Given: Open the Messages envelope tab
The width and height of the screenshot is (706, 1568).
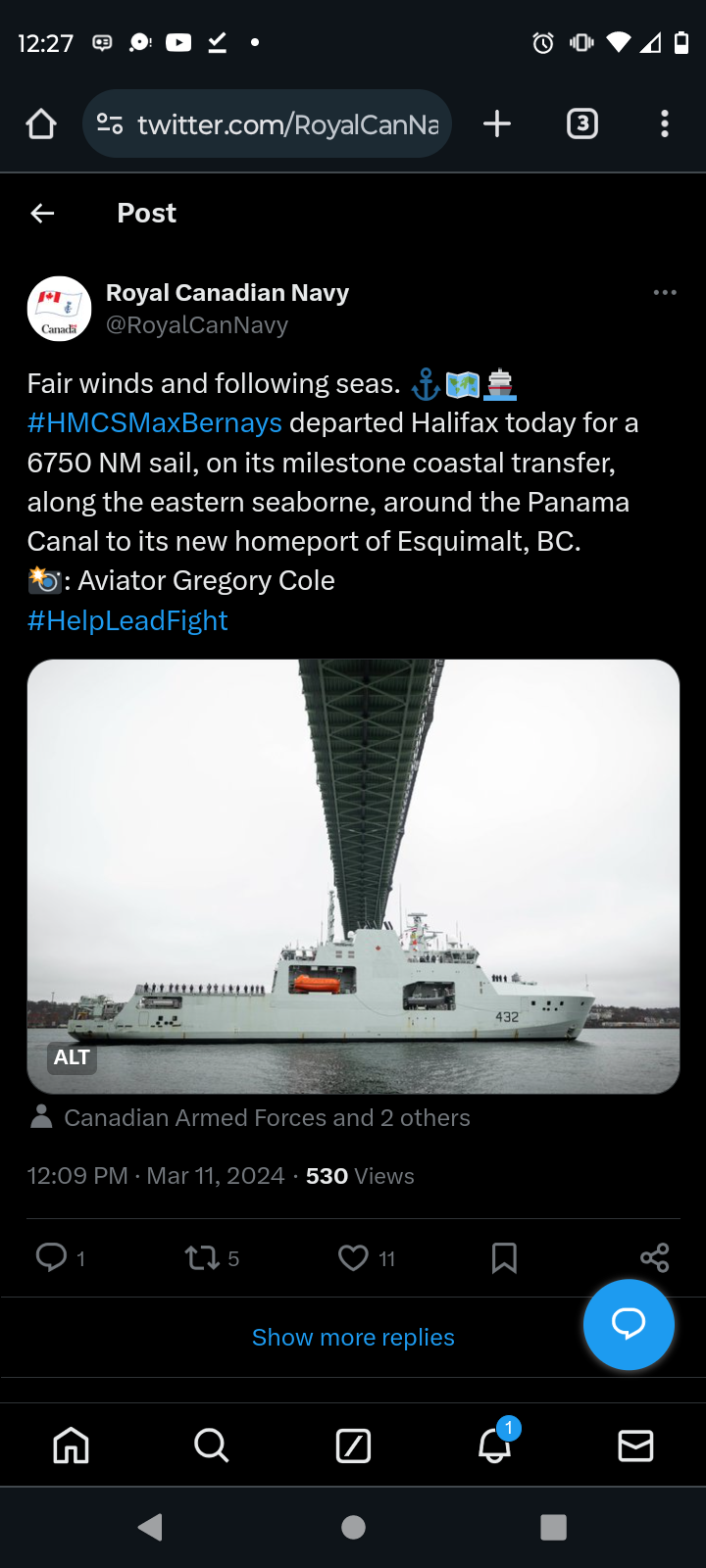Looking at the screenshot, I should click(635, 1445).
